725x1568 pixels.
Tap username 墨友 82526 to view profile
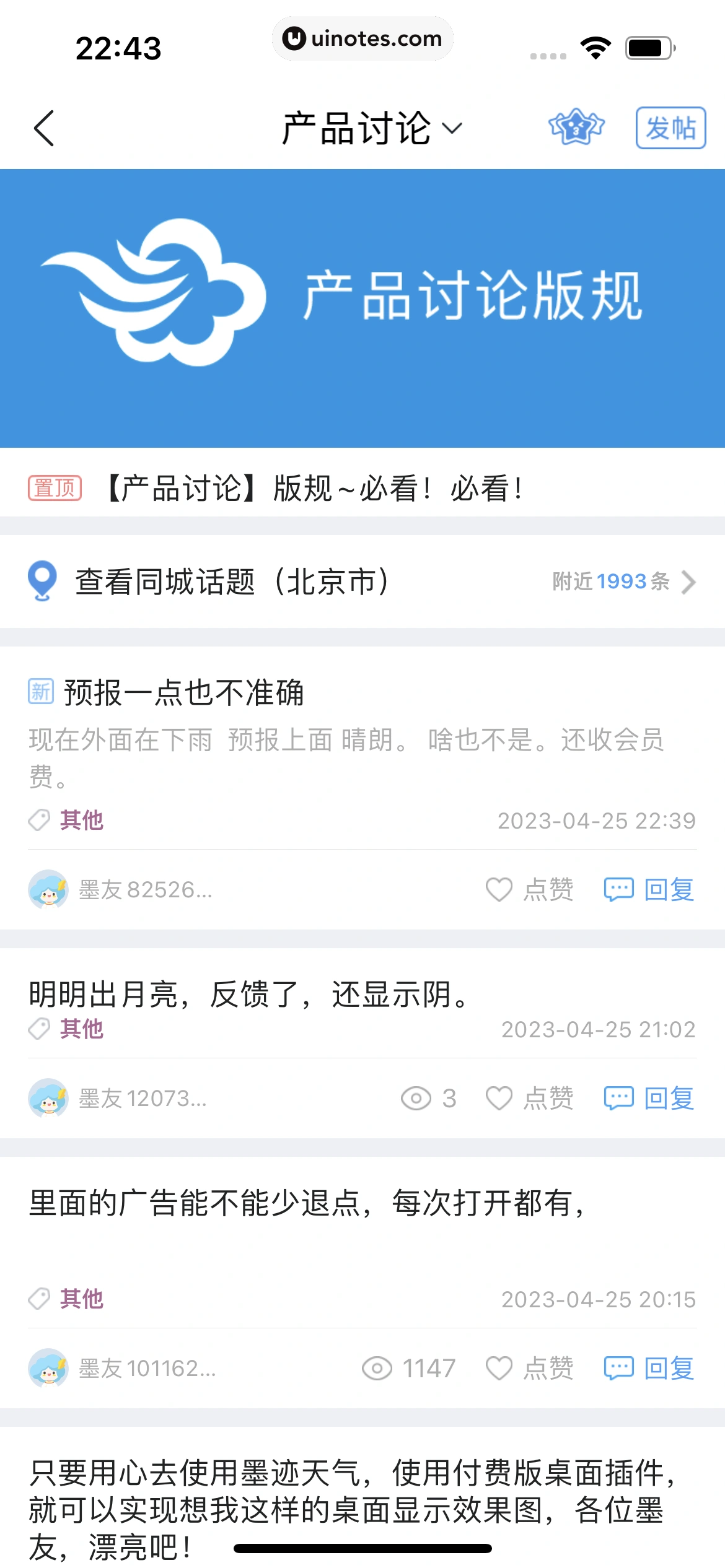click(146, 890)
